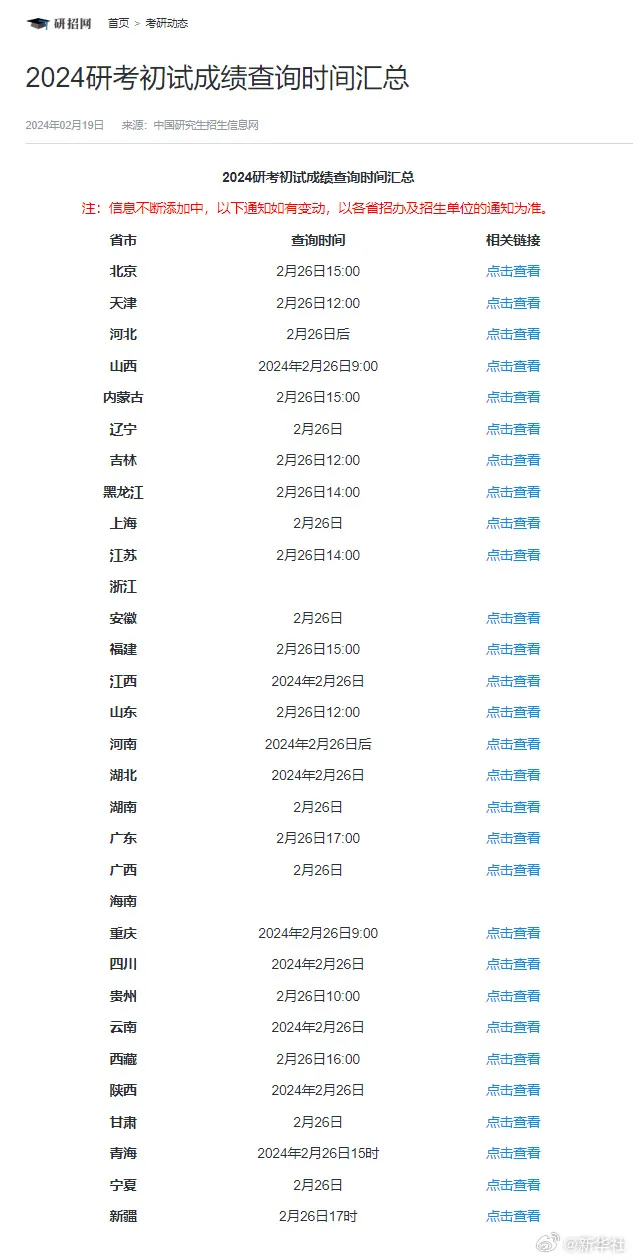Open 点击查看 link for 北京
The height and width of the screenshot is (1260, 633).
[513, 271]
